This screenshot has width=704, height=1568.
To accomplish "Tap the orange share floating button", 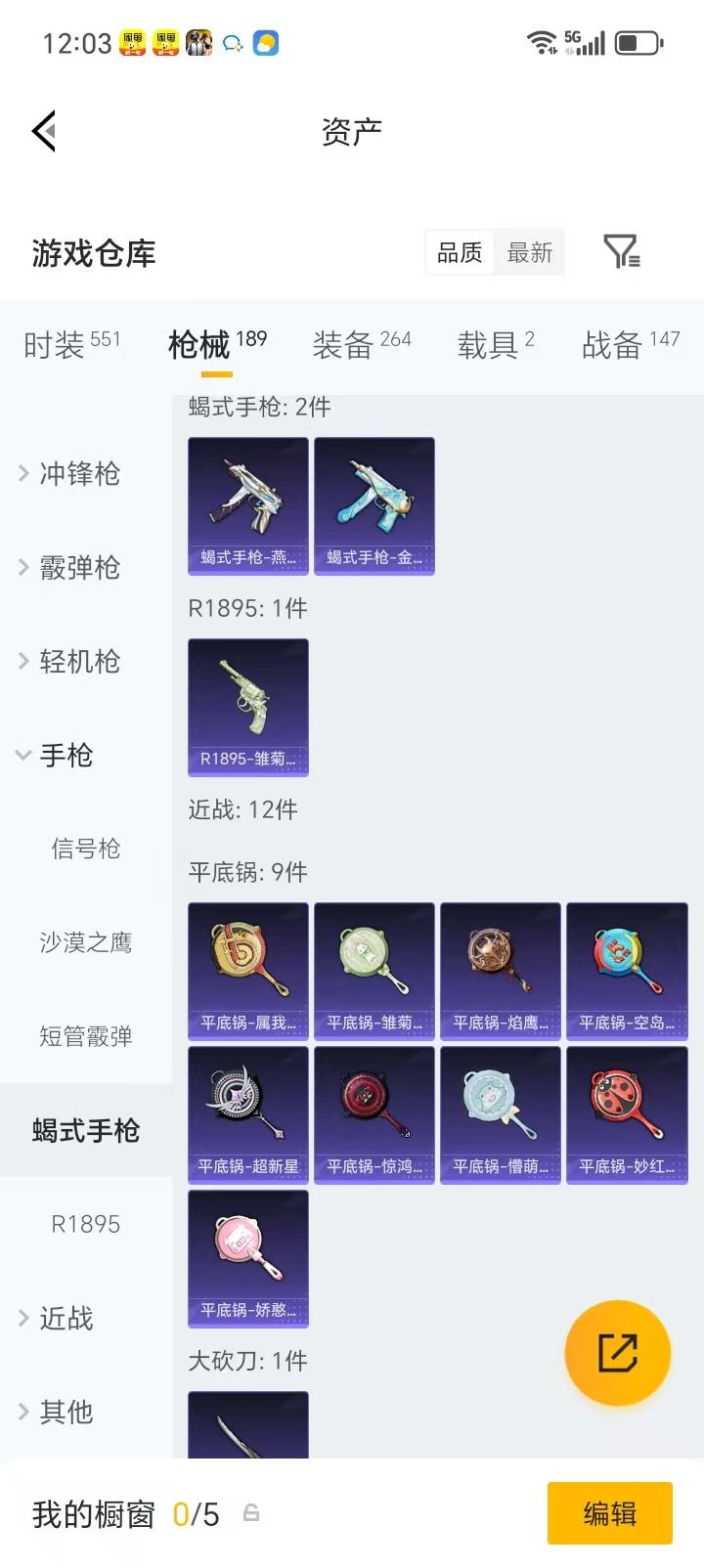I will pos(618,1352).
